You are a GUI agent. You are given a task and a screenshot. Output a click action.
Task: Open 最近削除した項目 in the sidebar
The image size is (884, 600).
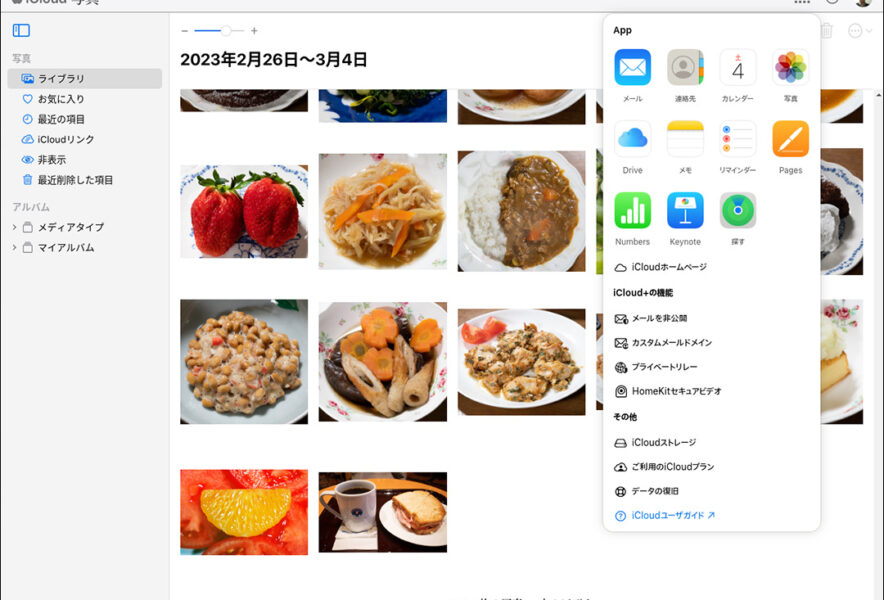click(75, 180)
